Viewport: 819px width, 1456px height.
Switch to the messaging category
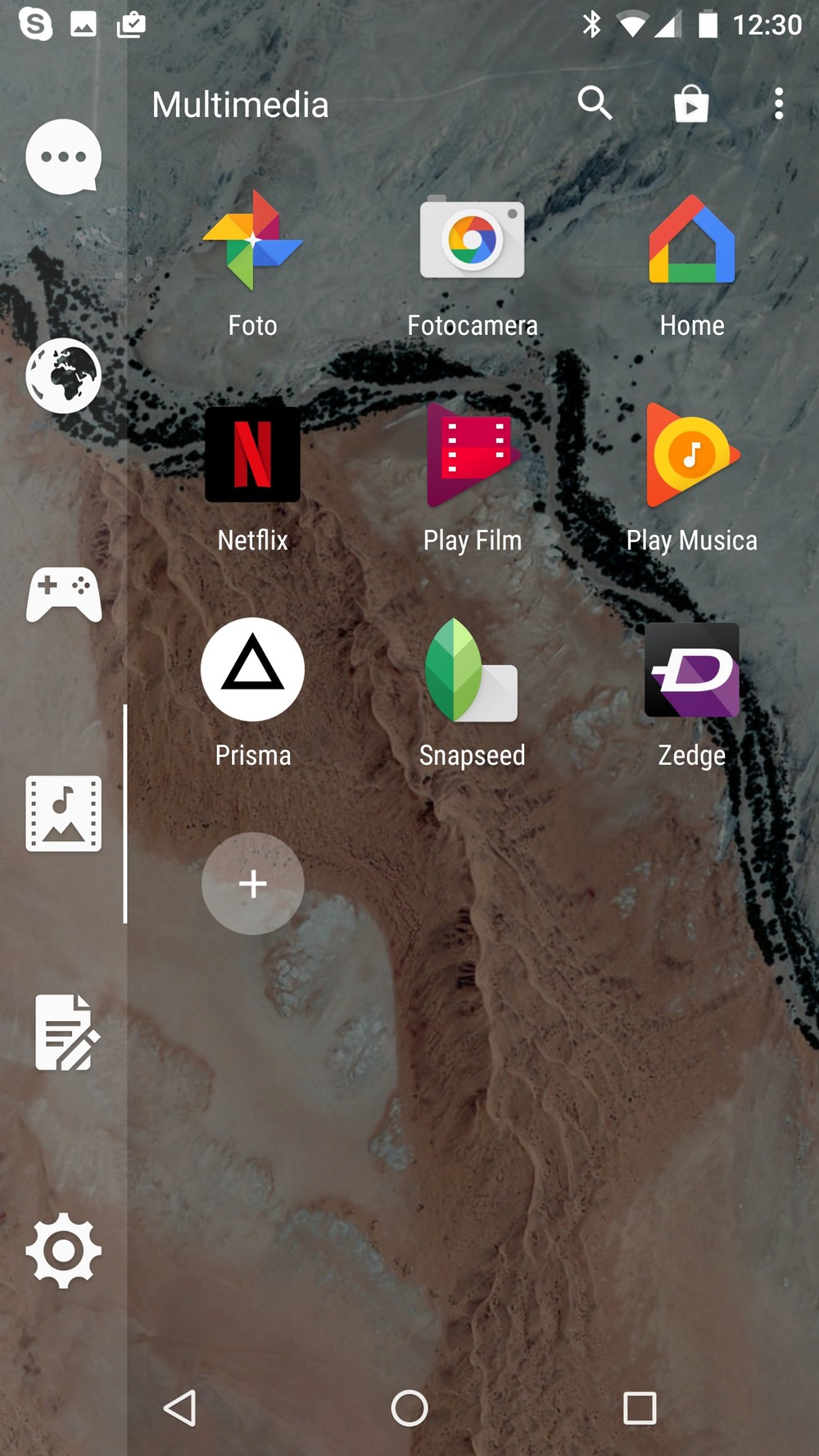[63, 156]
